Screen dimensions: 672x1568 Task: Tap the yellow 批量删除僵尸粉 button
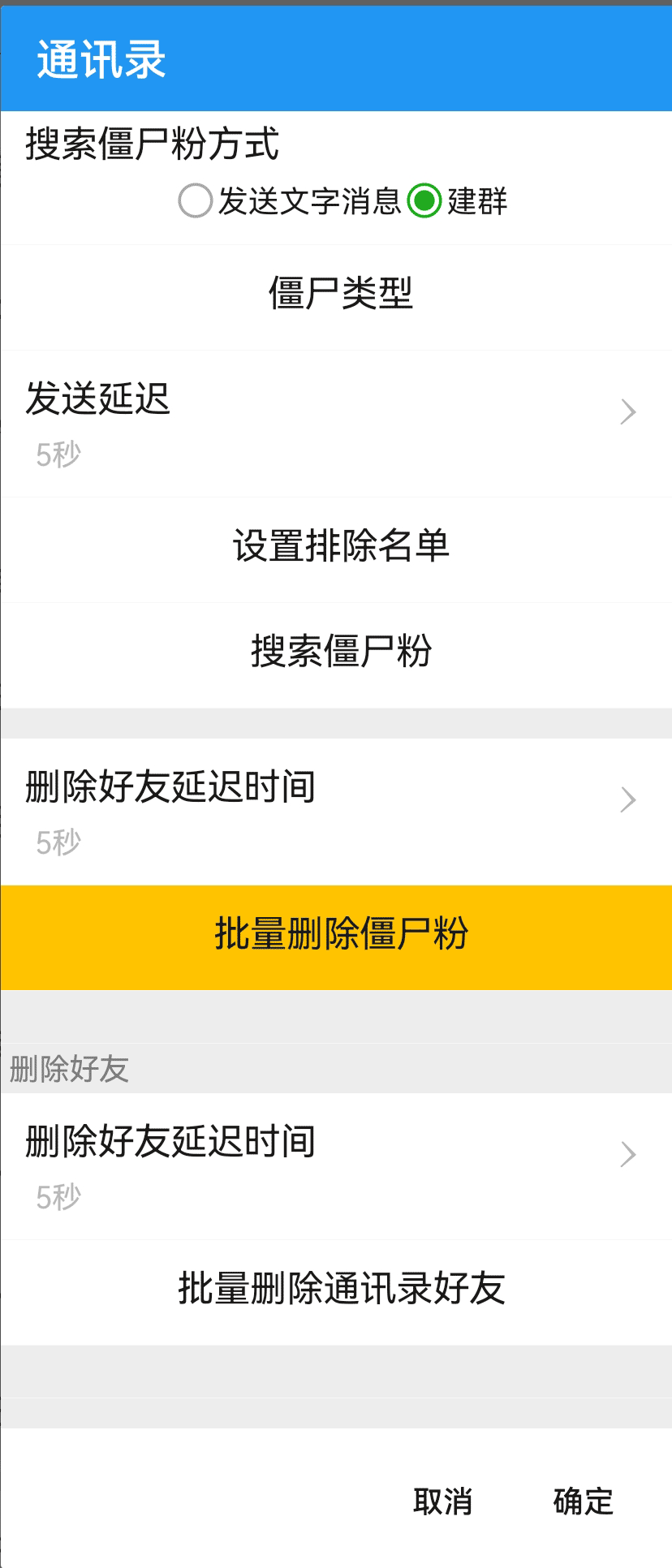click(341, 935)
